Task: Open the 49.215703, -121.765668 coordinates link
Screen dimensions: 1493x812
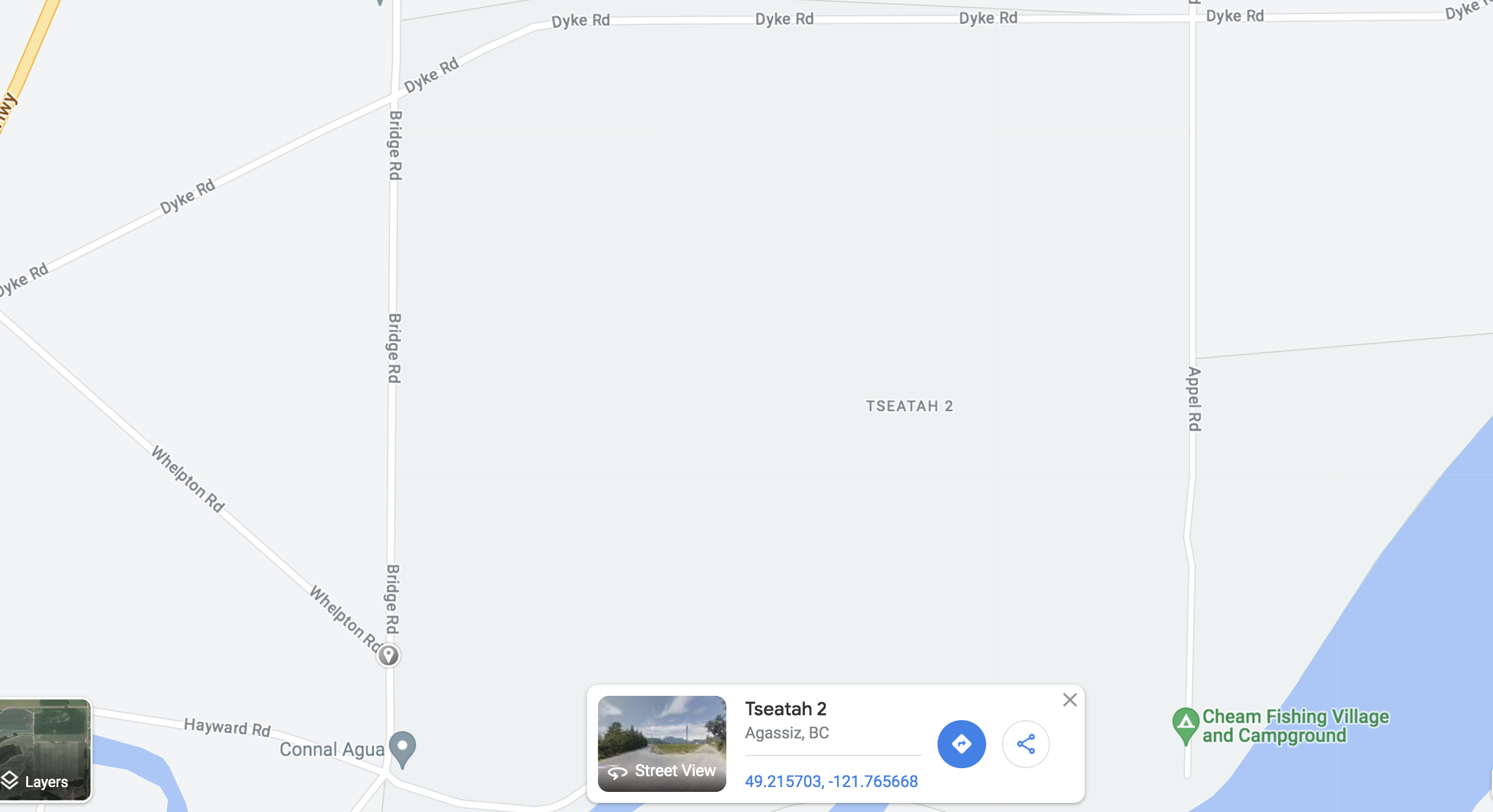Action: click(x=831, y=782)
